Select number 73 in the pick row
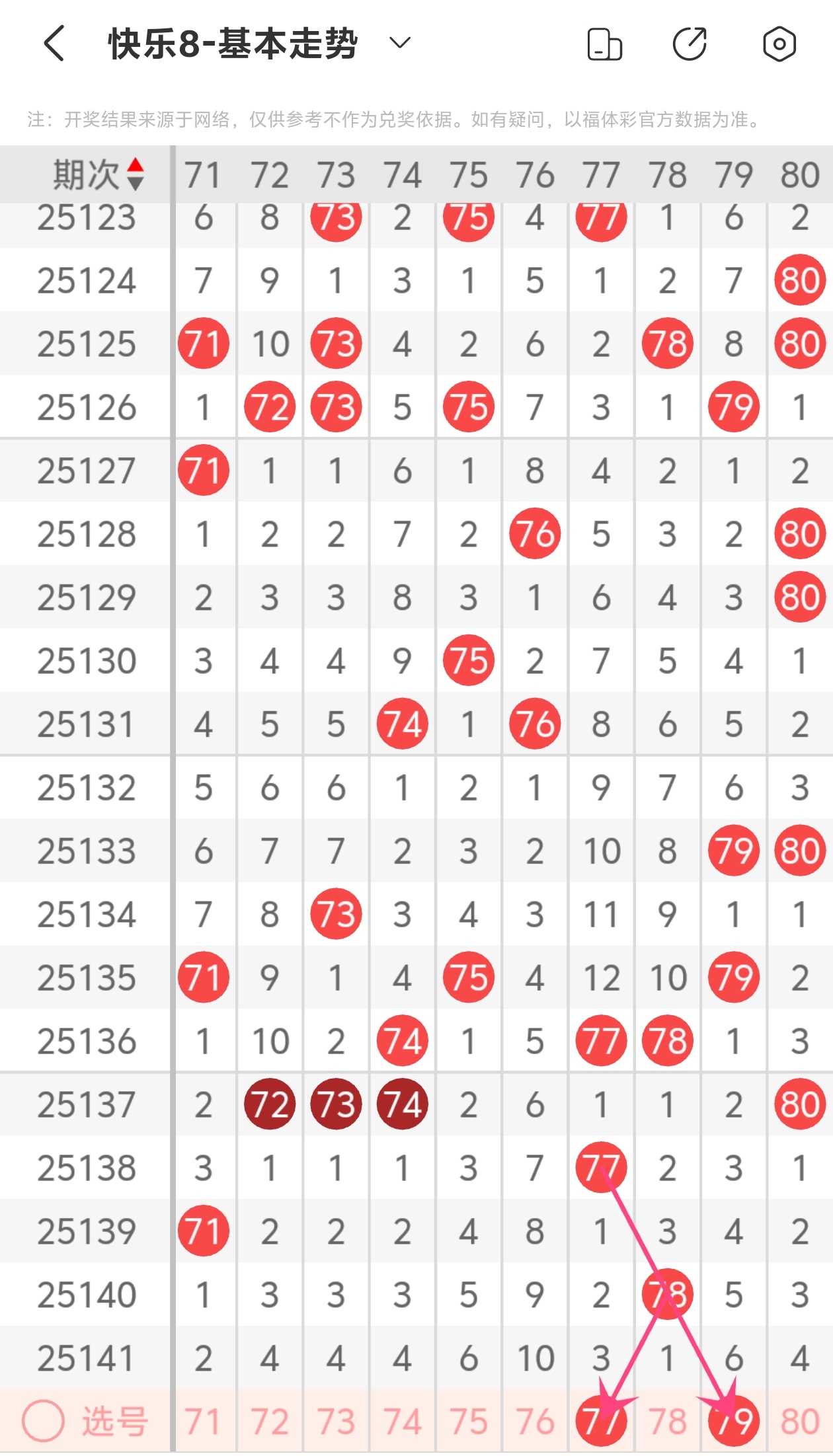This screenshot has width=833, height=1456. point(336,1422)
